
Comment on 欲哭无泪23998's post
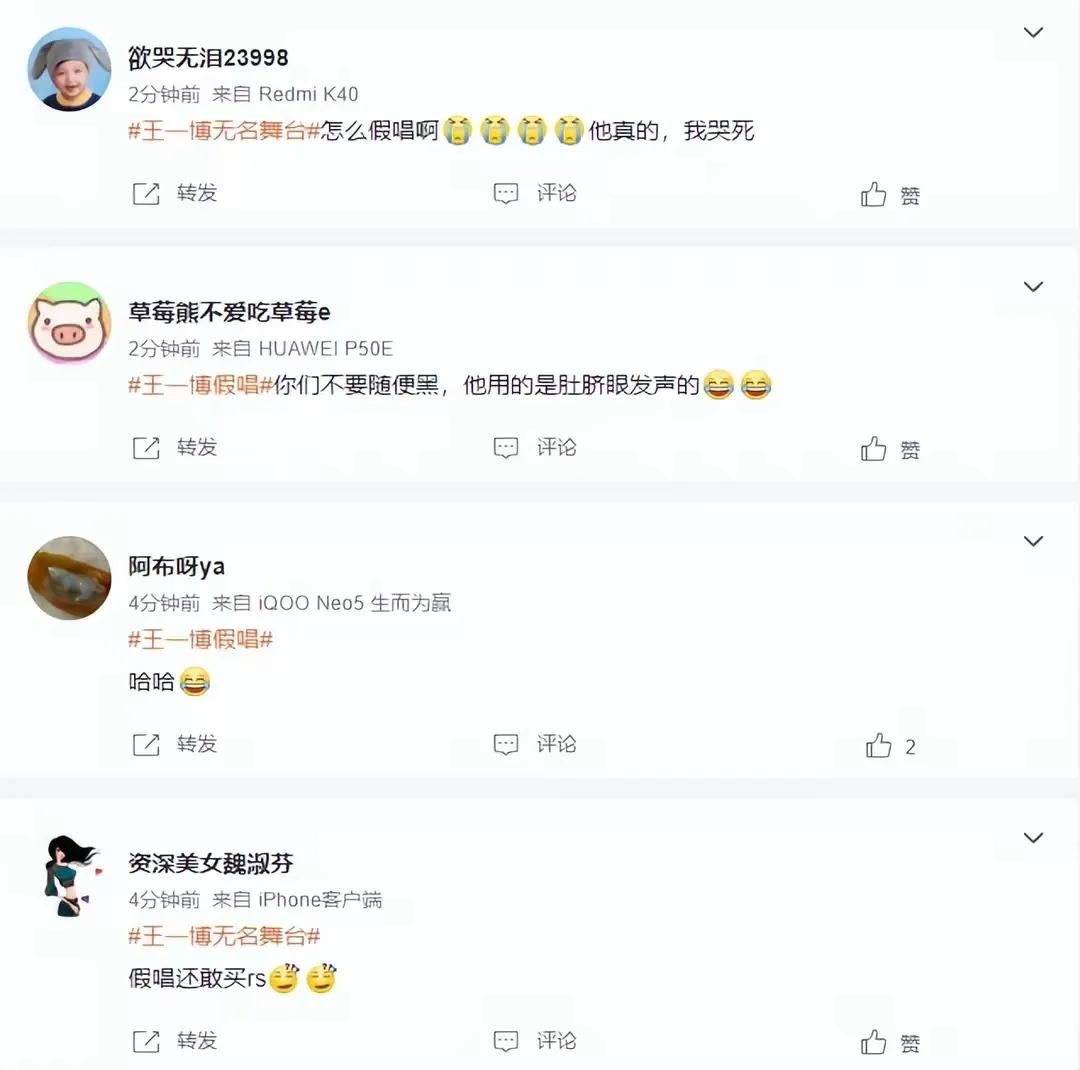[535, 193]
